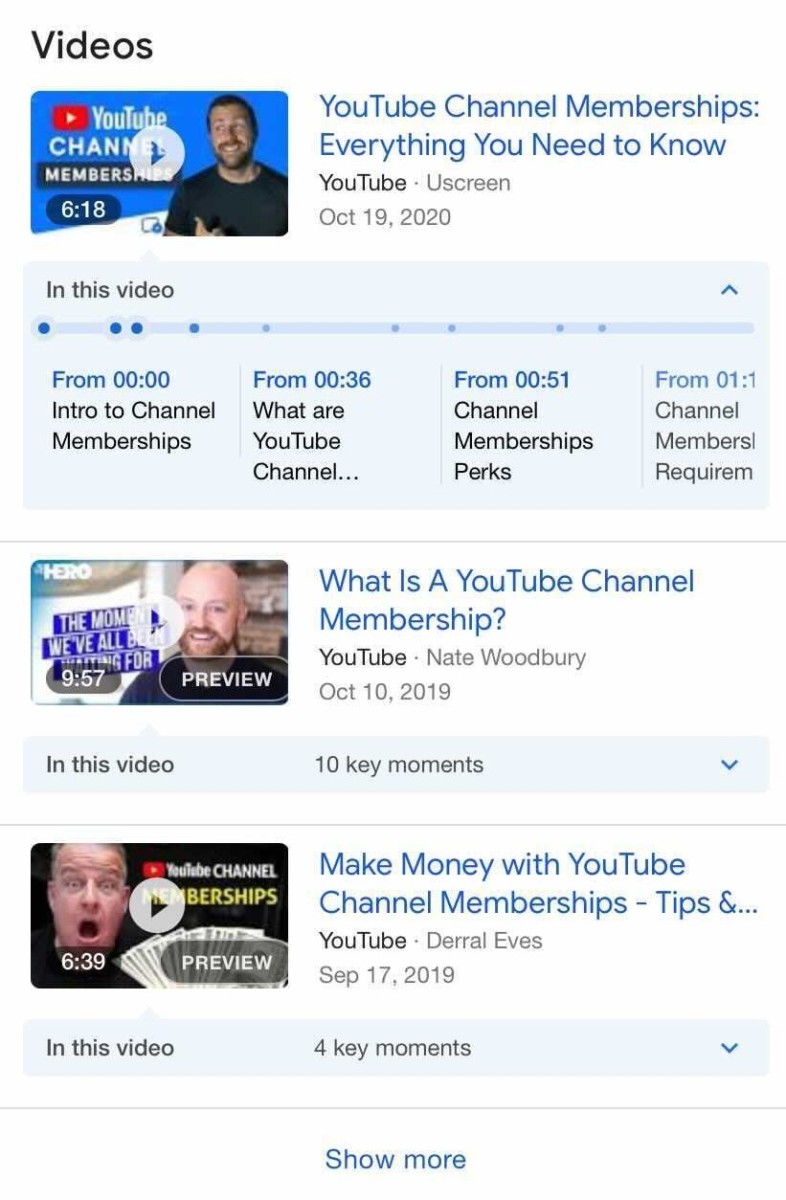Collapse the first video's In this video panel
The image size is (786, 1200).
click(729, 289)
